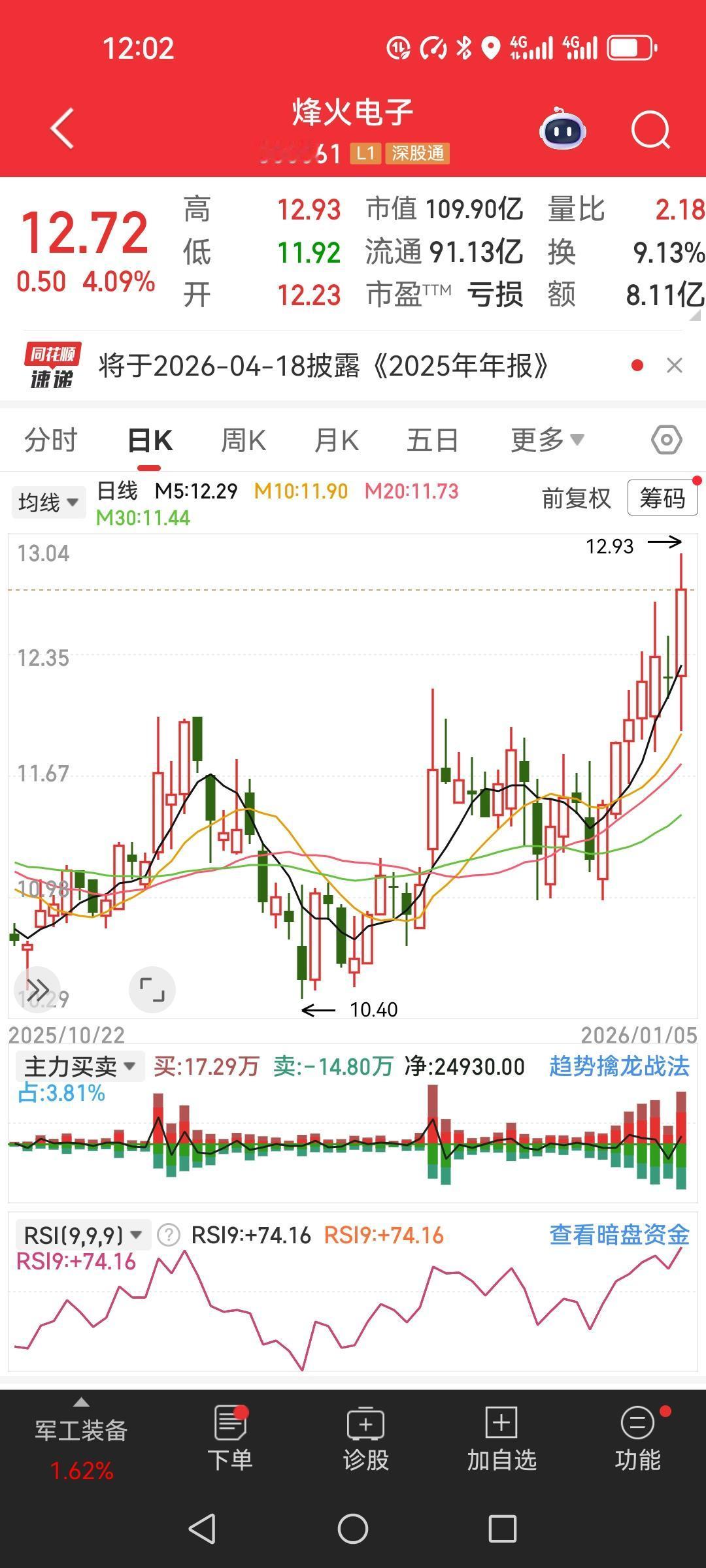
Task: Expand chart to fullscreen view
Action: pyautogui.click(x=152, y=990)
